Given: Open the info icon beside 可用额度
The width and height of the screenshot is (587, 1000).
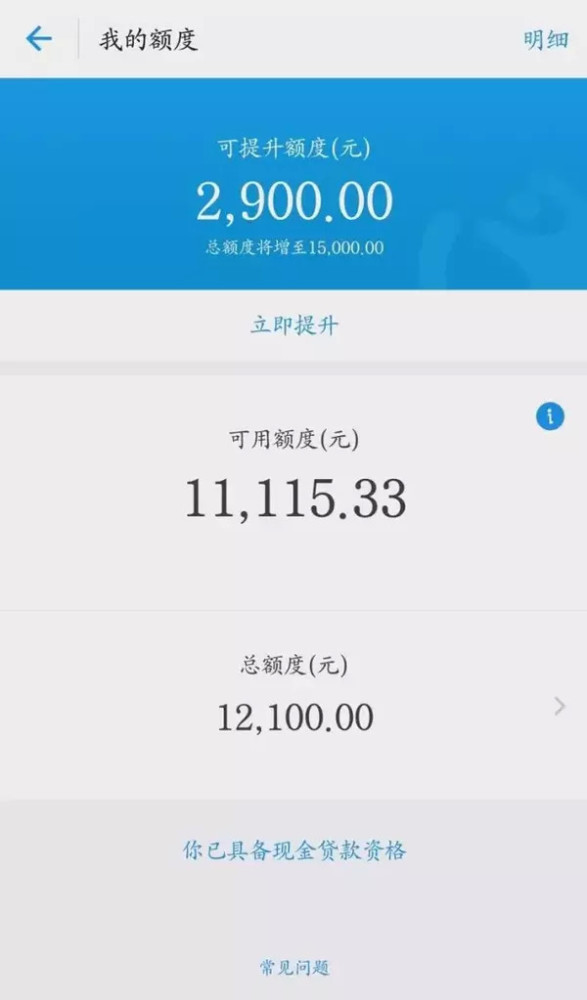Looking at the screenshot, I should 549,417.
